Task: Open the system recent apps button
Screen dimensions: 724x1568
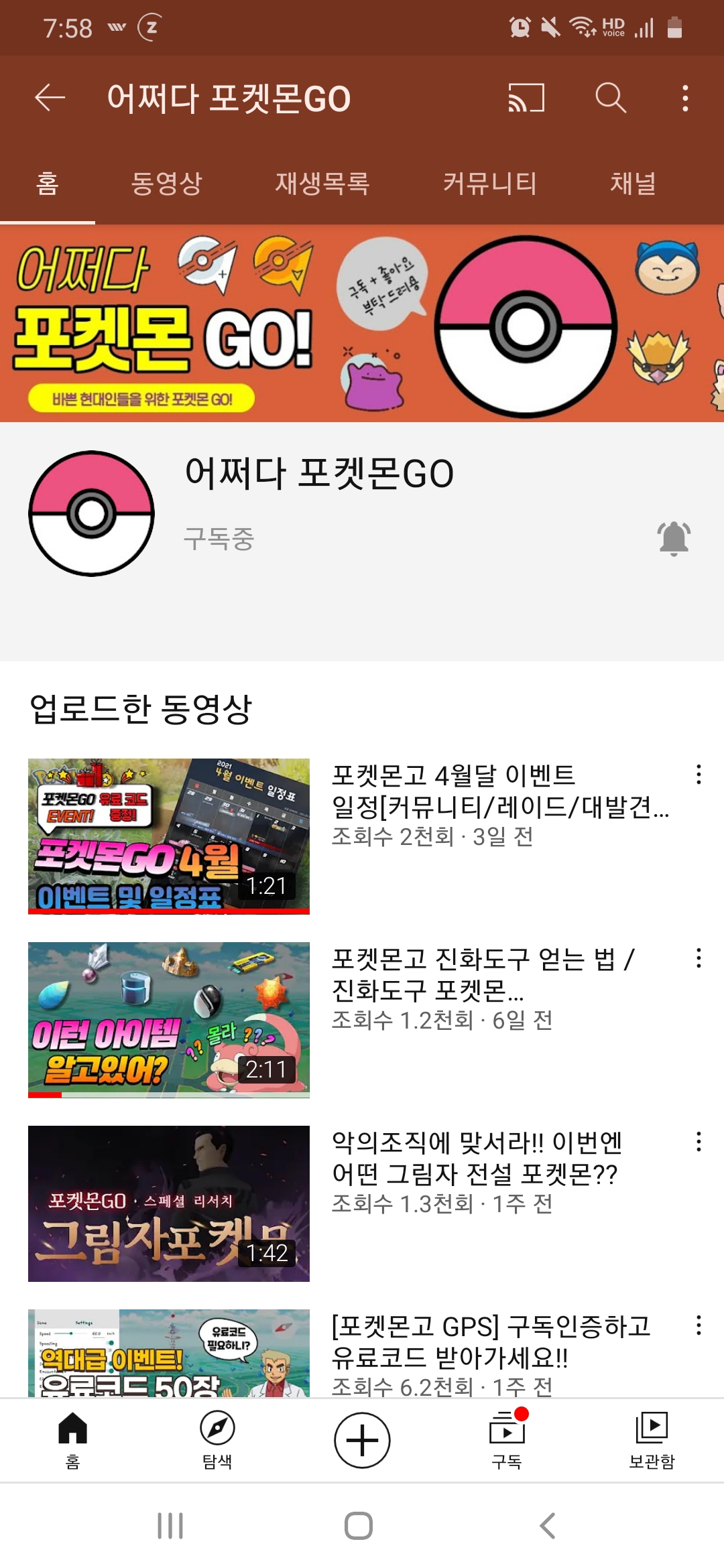Action: [170, 1526]
